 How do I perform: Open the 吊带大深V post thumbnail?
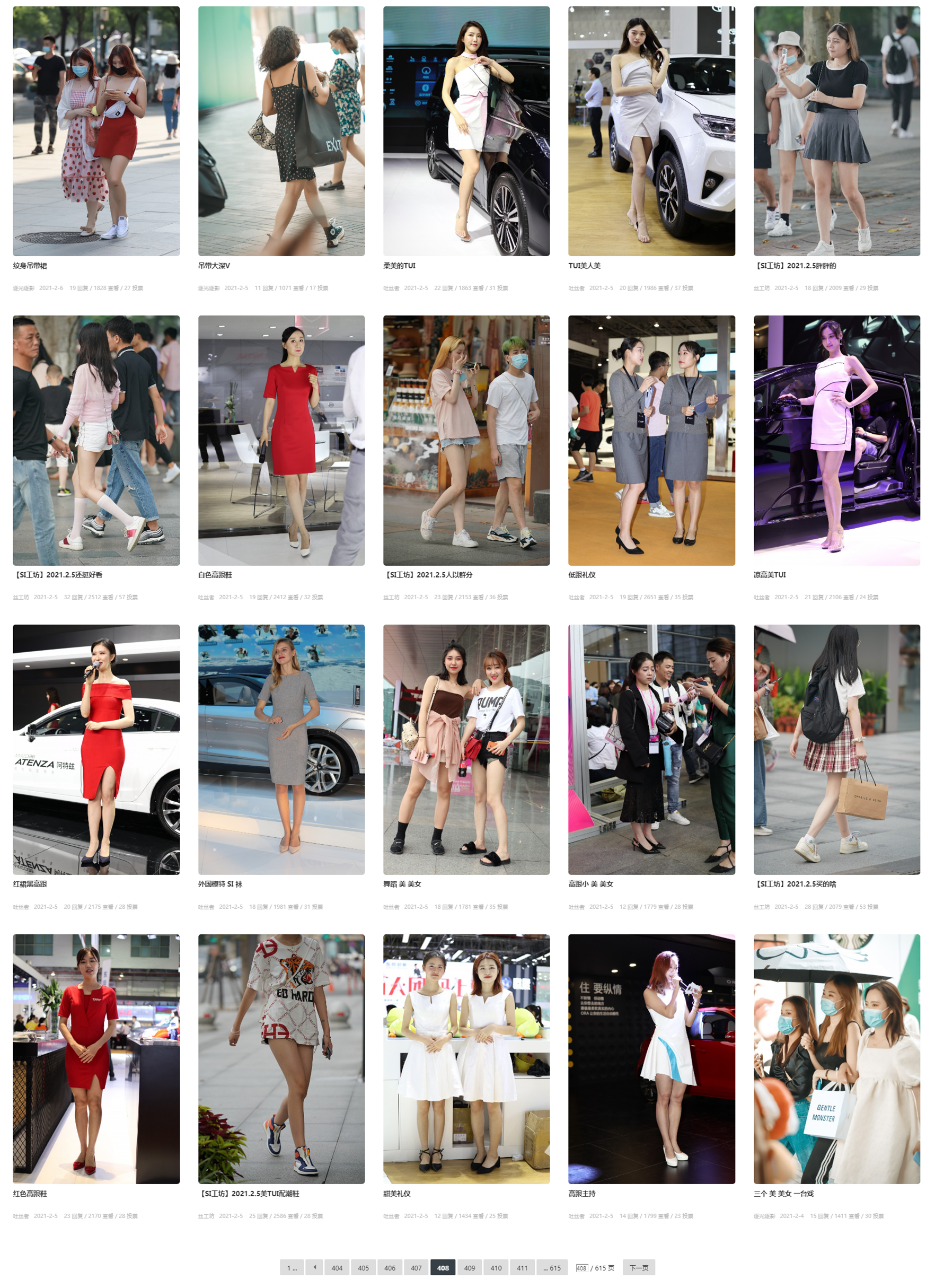coord(281,130)
